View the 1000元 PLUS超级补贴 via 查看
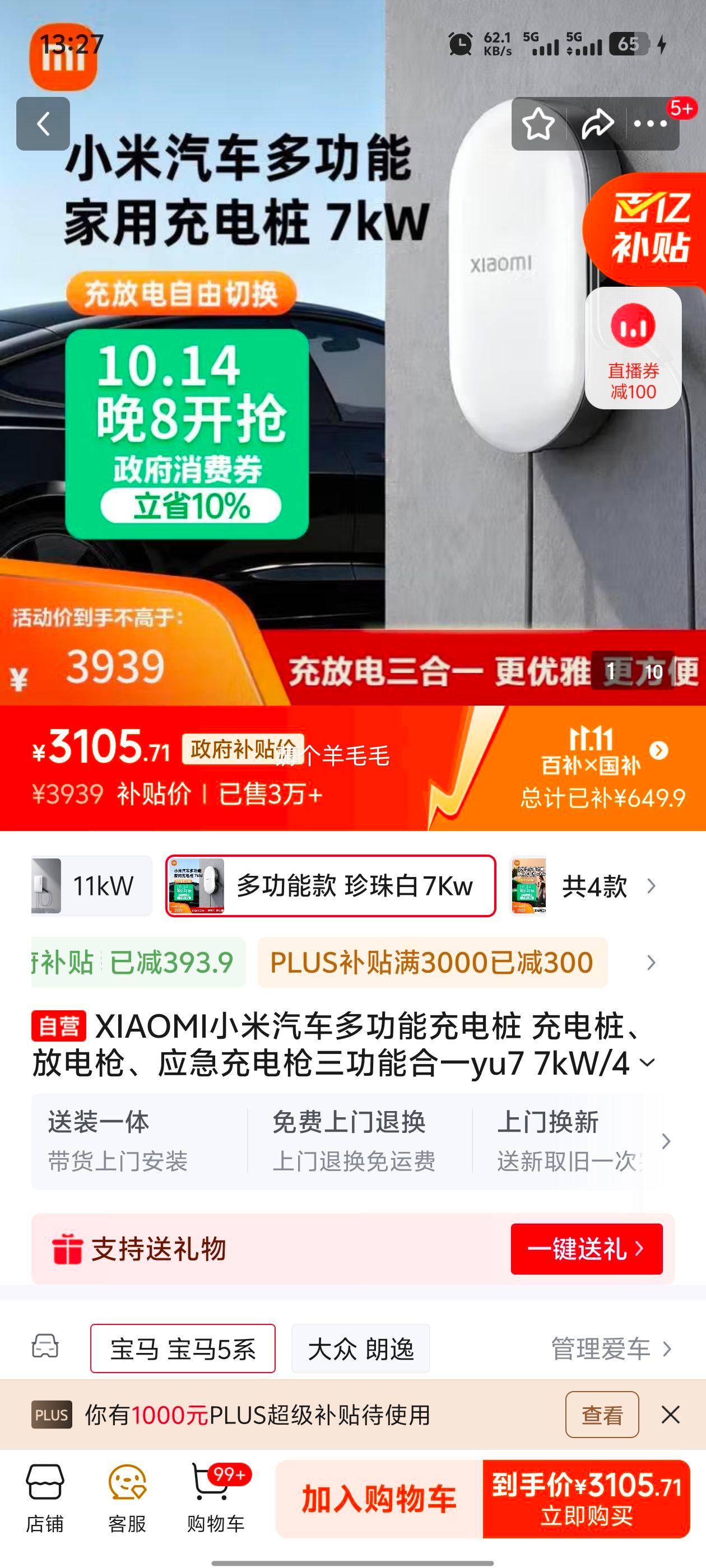706x1568 pixels. click(x=602, y=1415)
